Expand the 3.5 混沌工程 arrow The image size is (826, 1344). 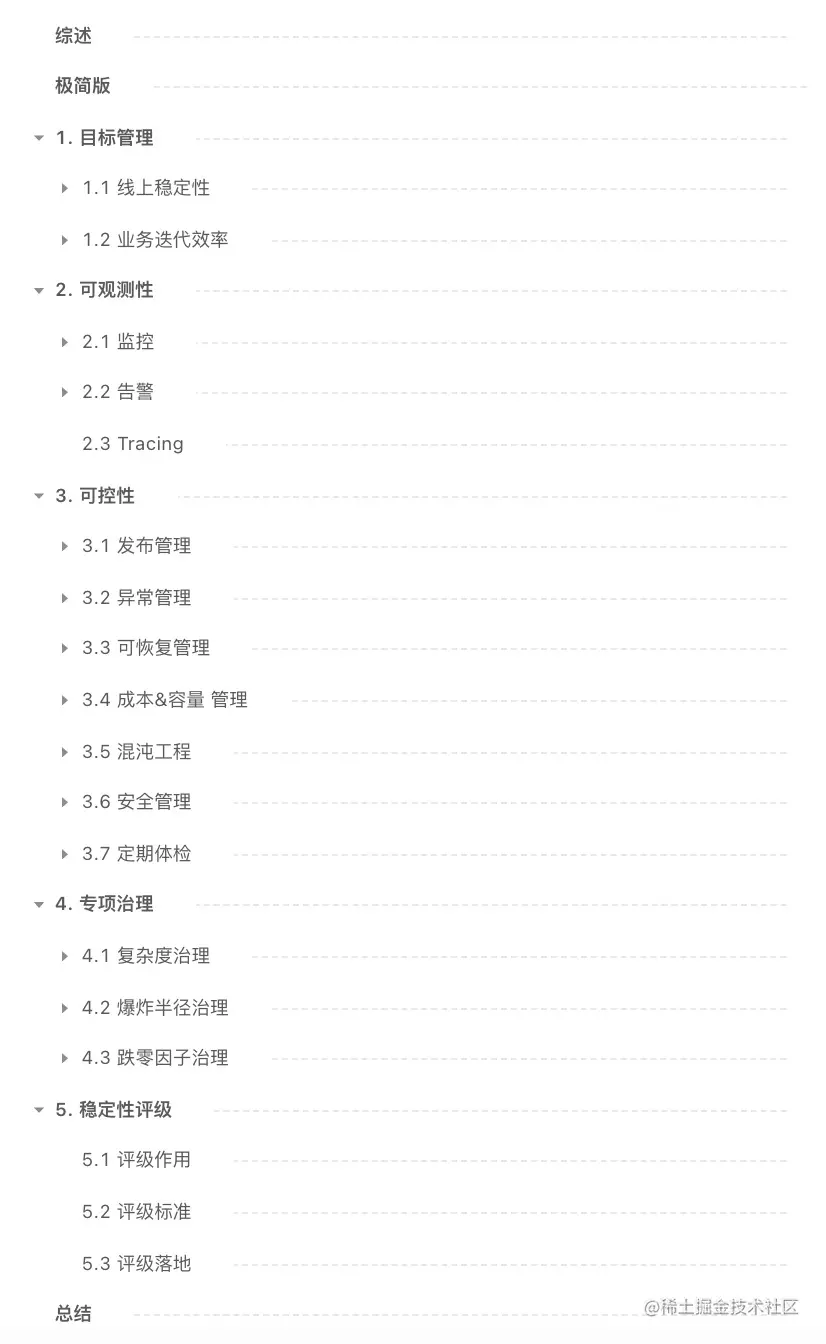tap(65, 752)
